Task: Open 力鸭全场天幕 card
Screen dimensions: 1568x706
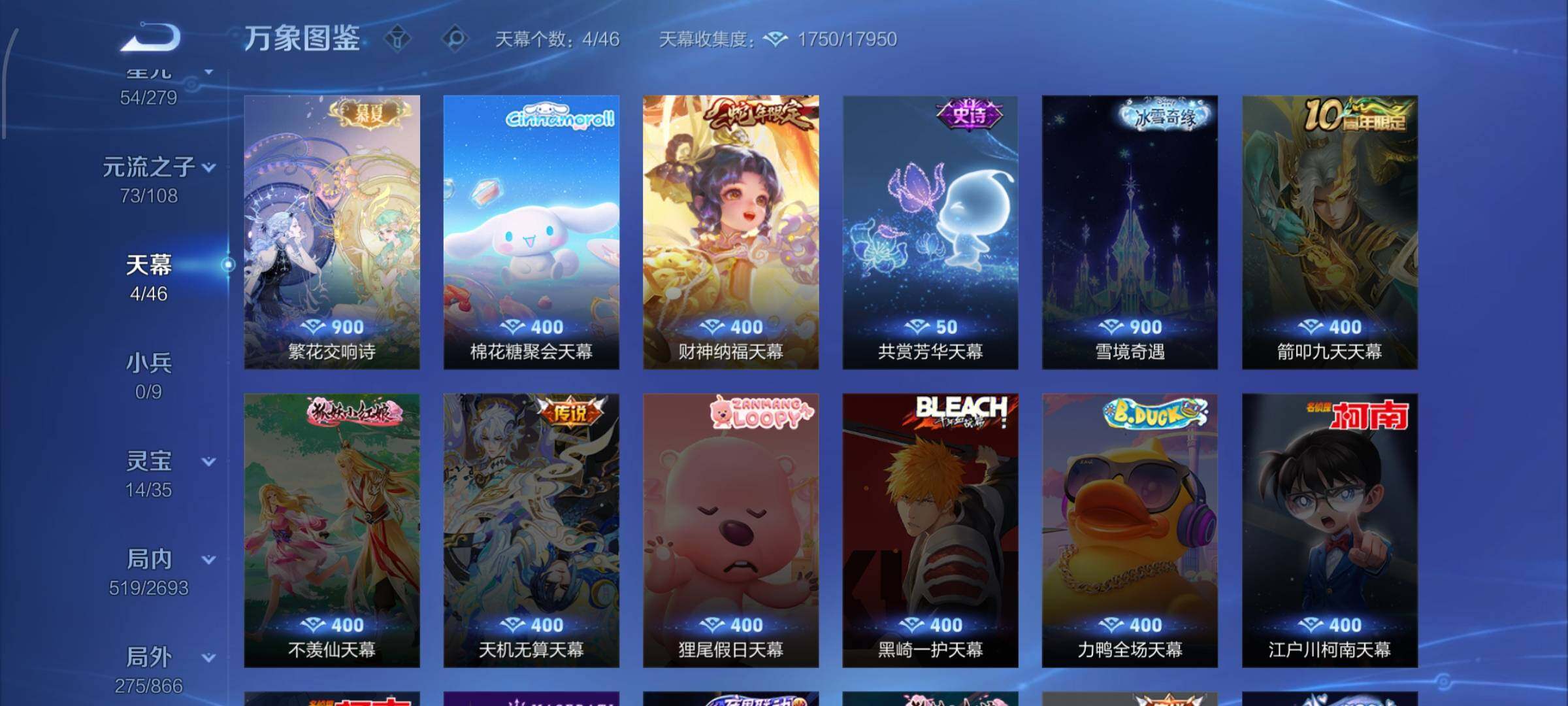Action: [1130, 529]
